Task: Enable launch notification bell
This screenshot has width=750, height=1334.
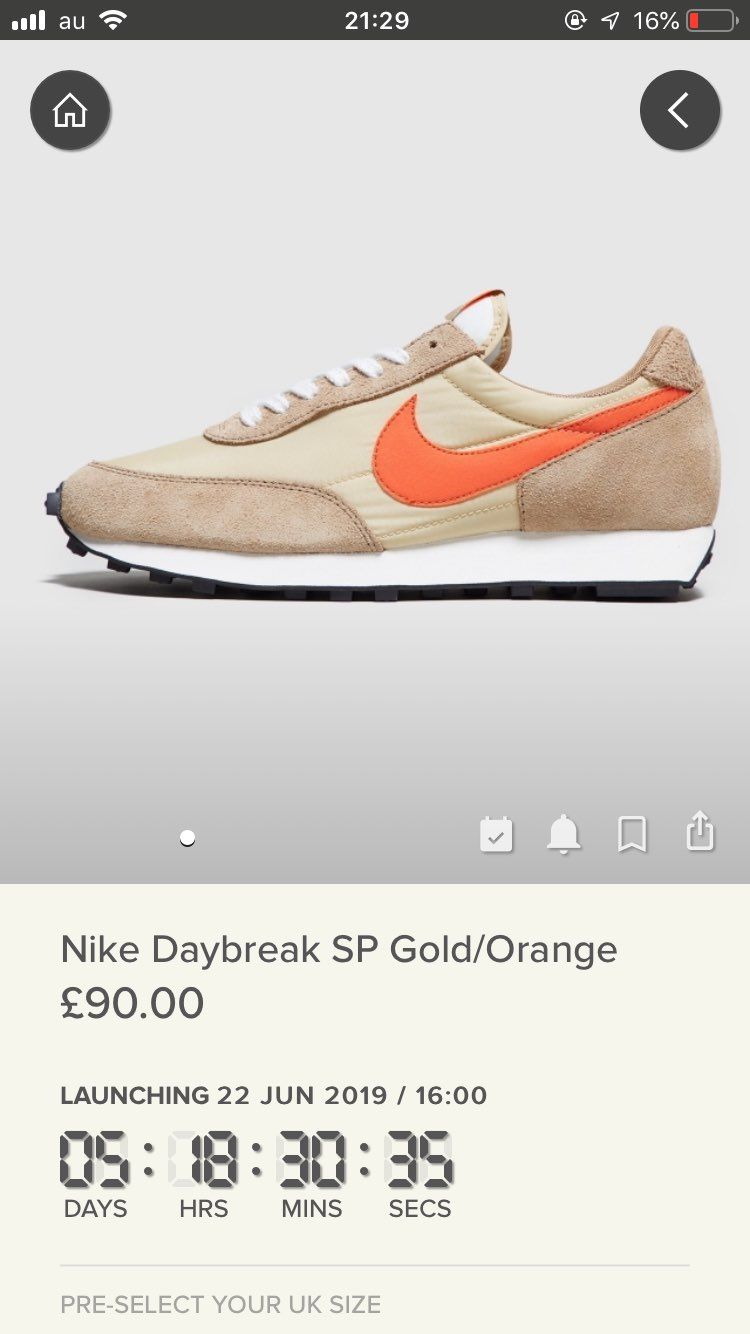Action: pos(564,834)
